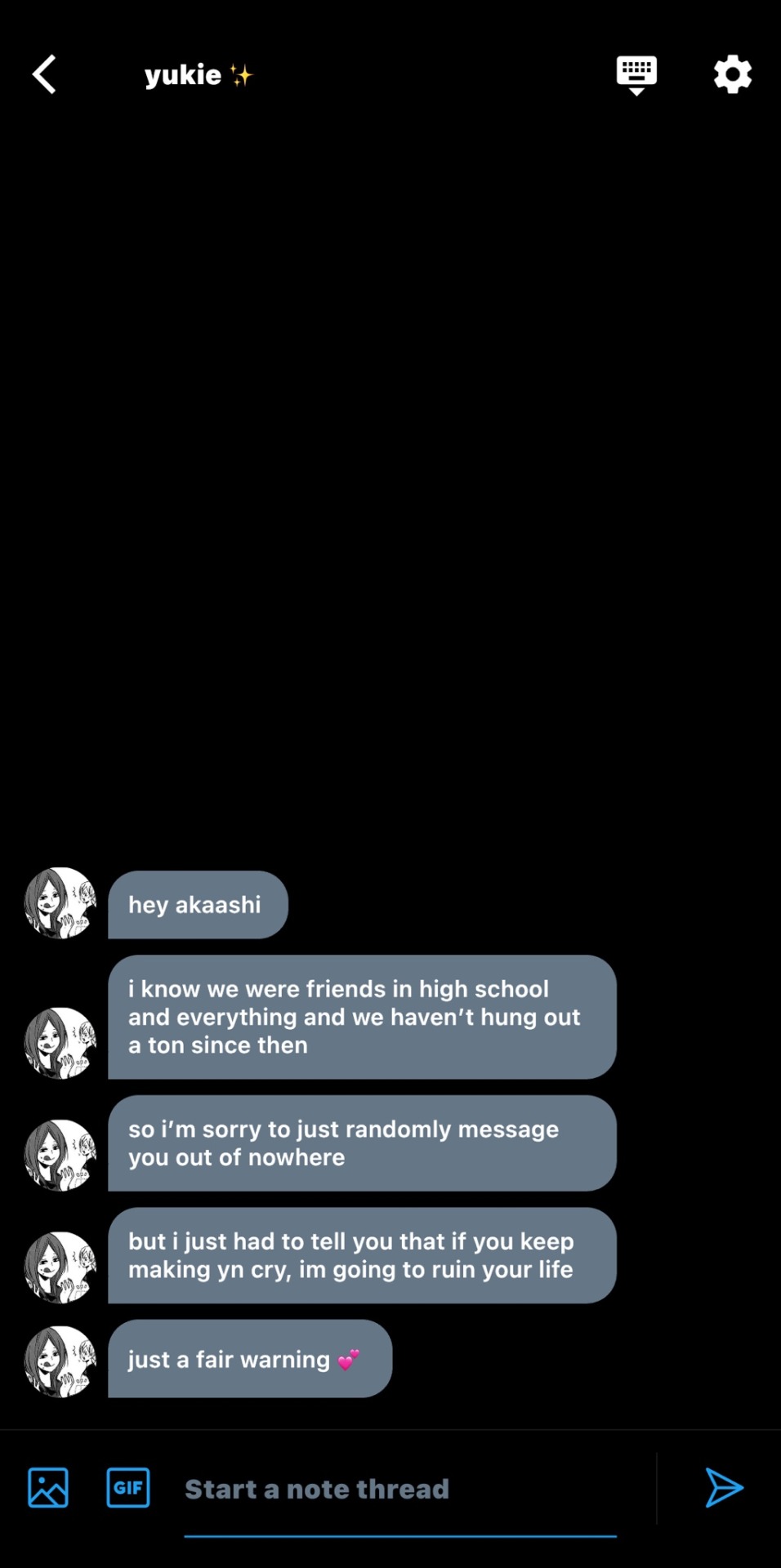Go back from yukie's chat
This screenshot has width=781, height=1568.
(45, 75)
